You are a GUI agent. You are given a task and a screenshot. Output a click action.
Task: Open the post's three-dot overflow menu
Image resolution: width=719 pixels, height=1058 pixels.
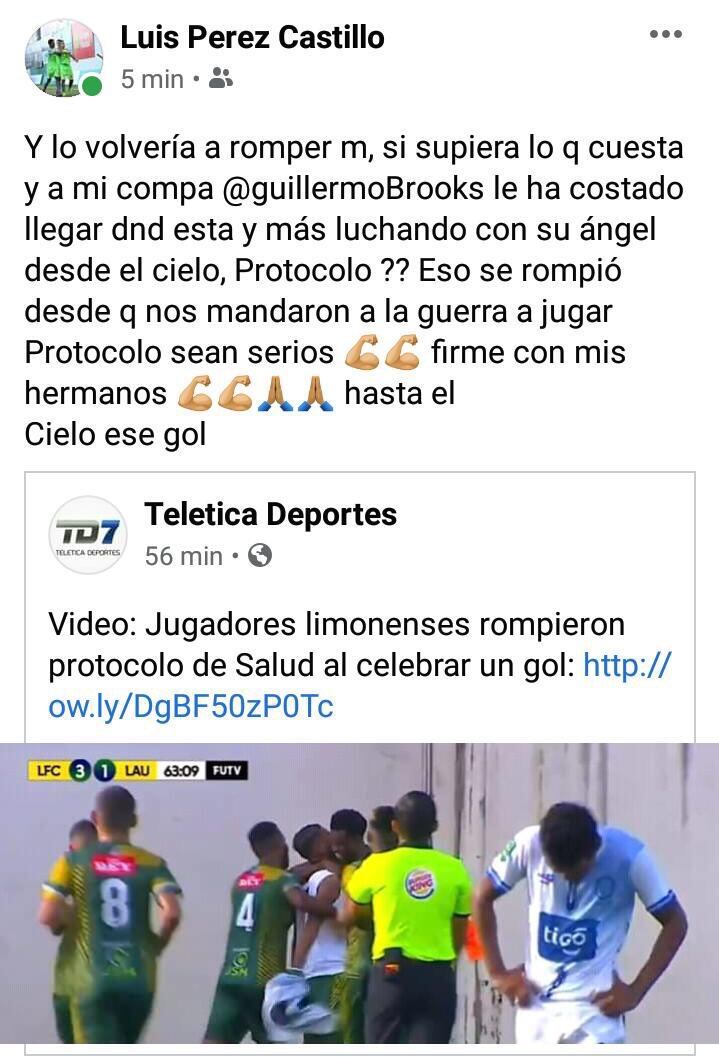[x=665, y=35]
